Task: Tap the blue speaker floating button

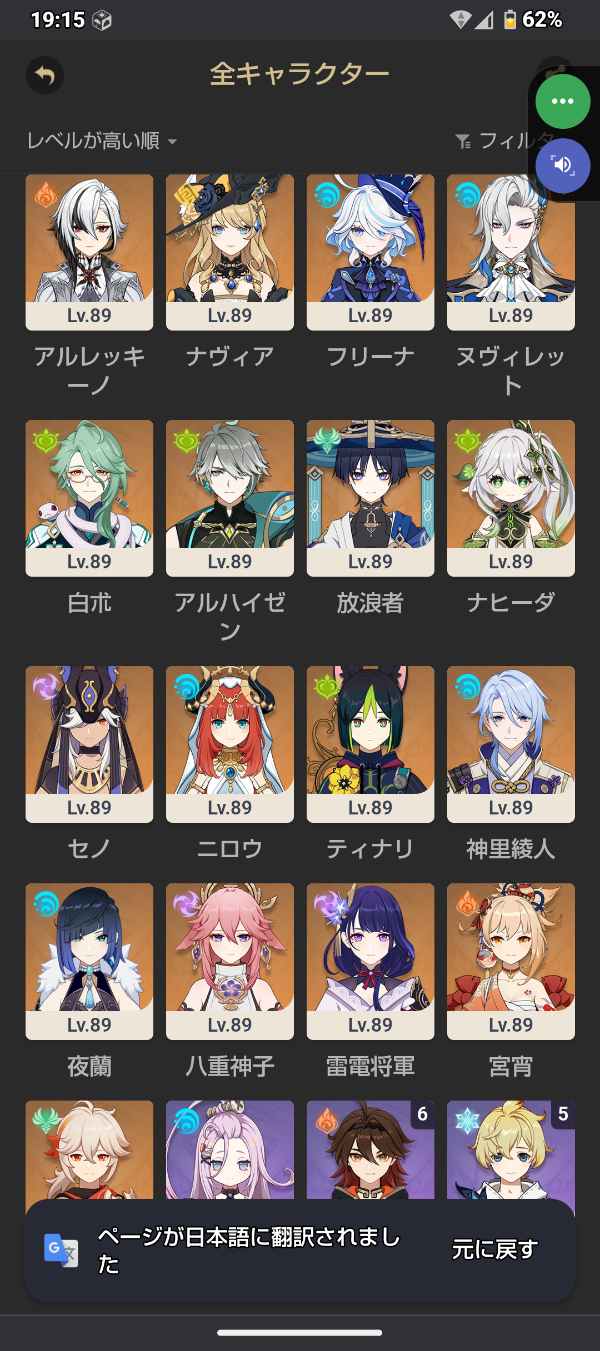Action: [x=562, y=165]
